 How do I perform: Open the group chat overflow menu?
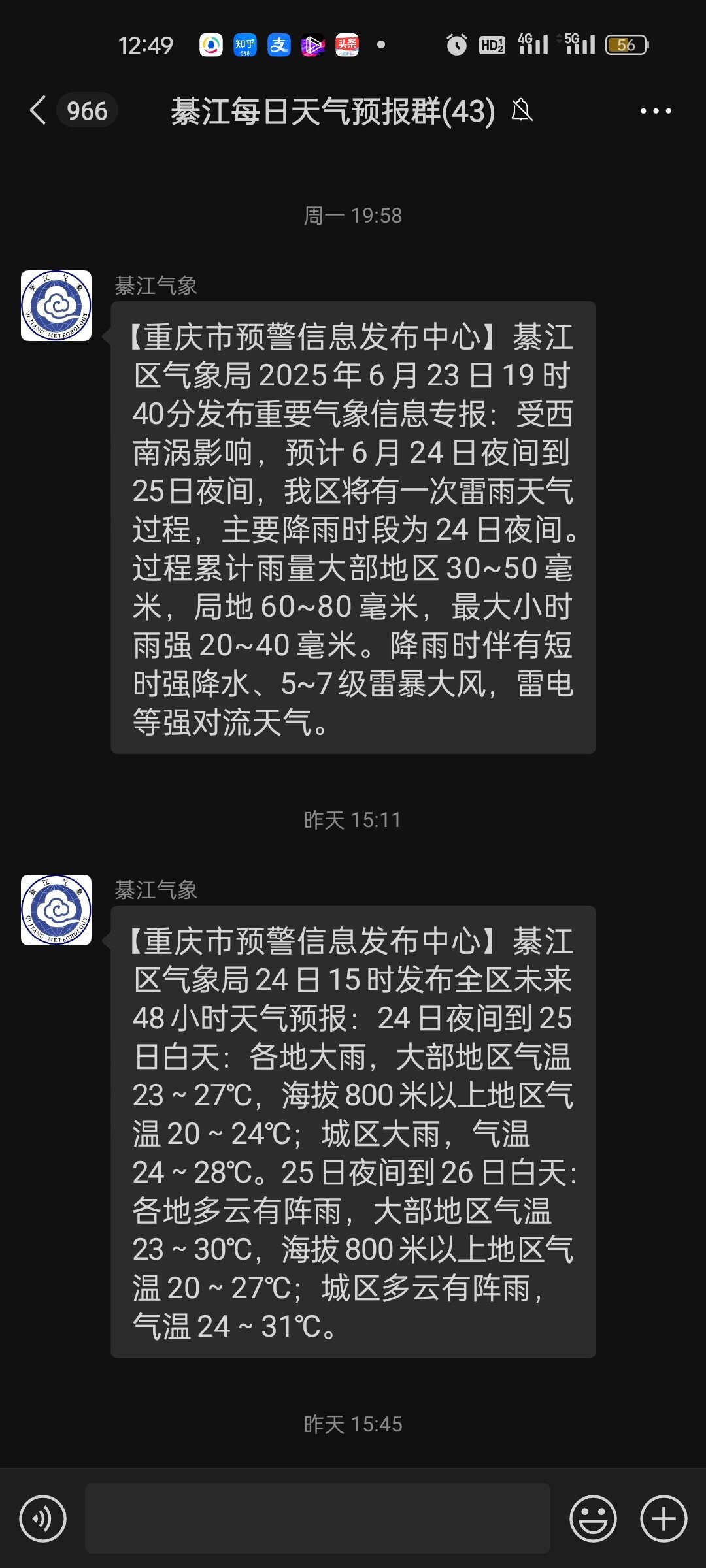click(x=655, y=111)
